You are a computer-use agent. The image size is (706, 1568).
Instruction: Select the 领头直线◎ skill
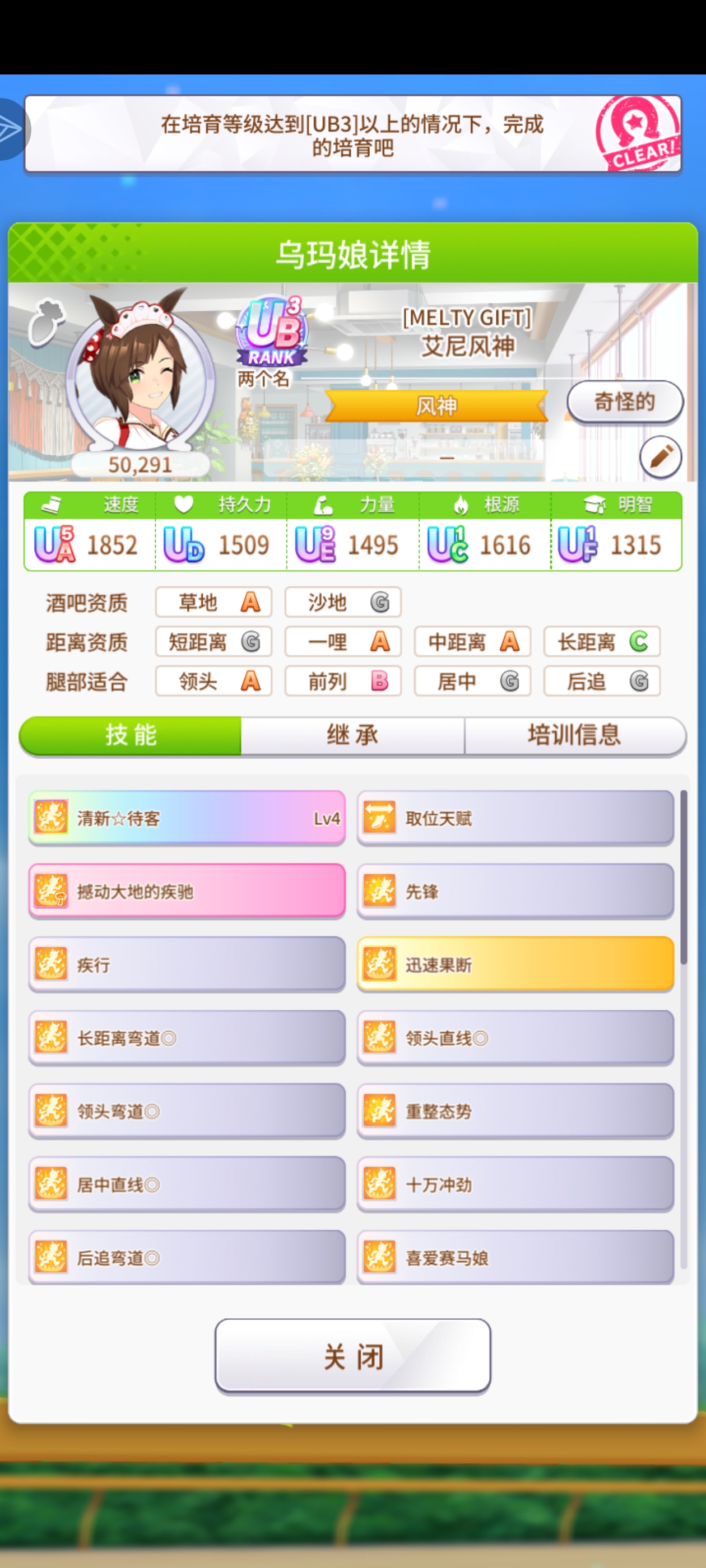coord(515,1038)
